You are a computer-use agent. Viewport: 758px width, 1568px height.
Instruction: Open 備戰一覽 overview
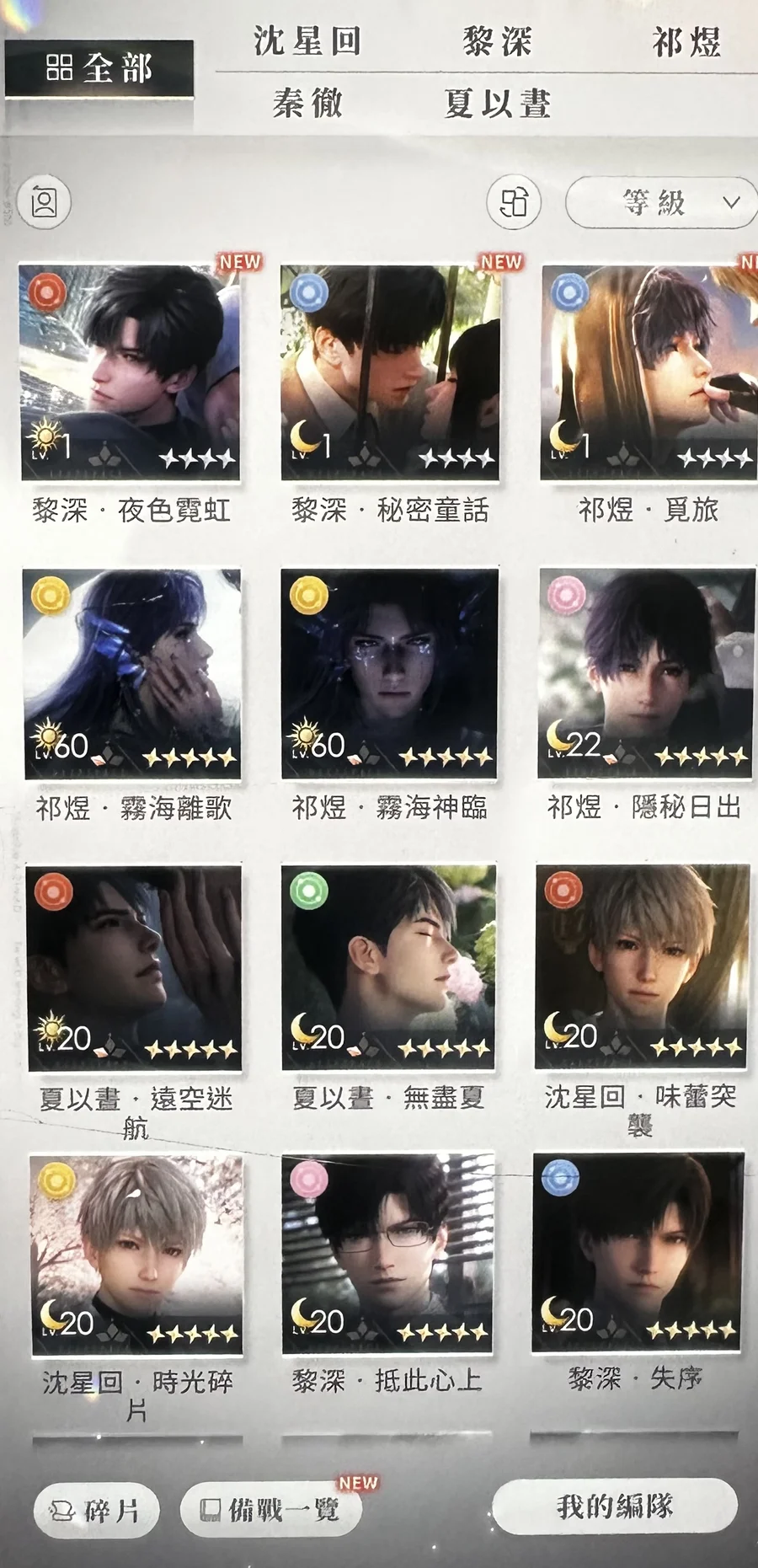pyautogui.click(x=271, y=1510)
